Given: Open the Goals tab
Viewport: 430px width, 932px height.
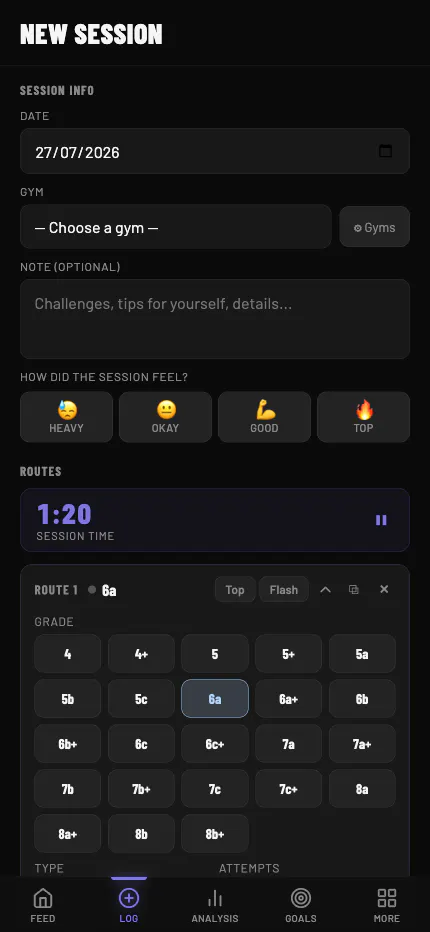Looking at the screenshot, I should [301, 905].
